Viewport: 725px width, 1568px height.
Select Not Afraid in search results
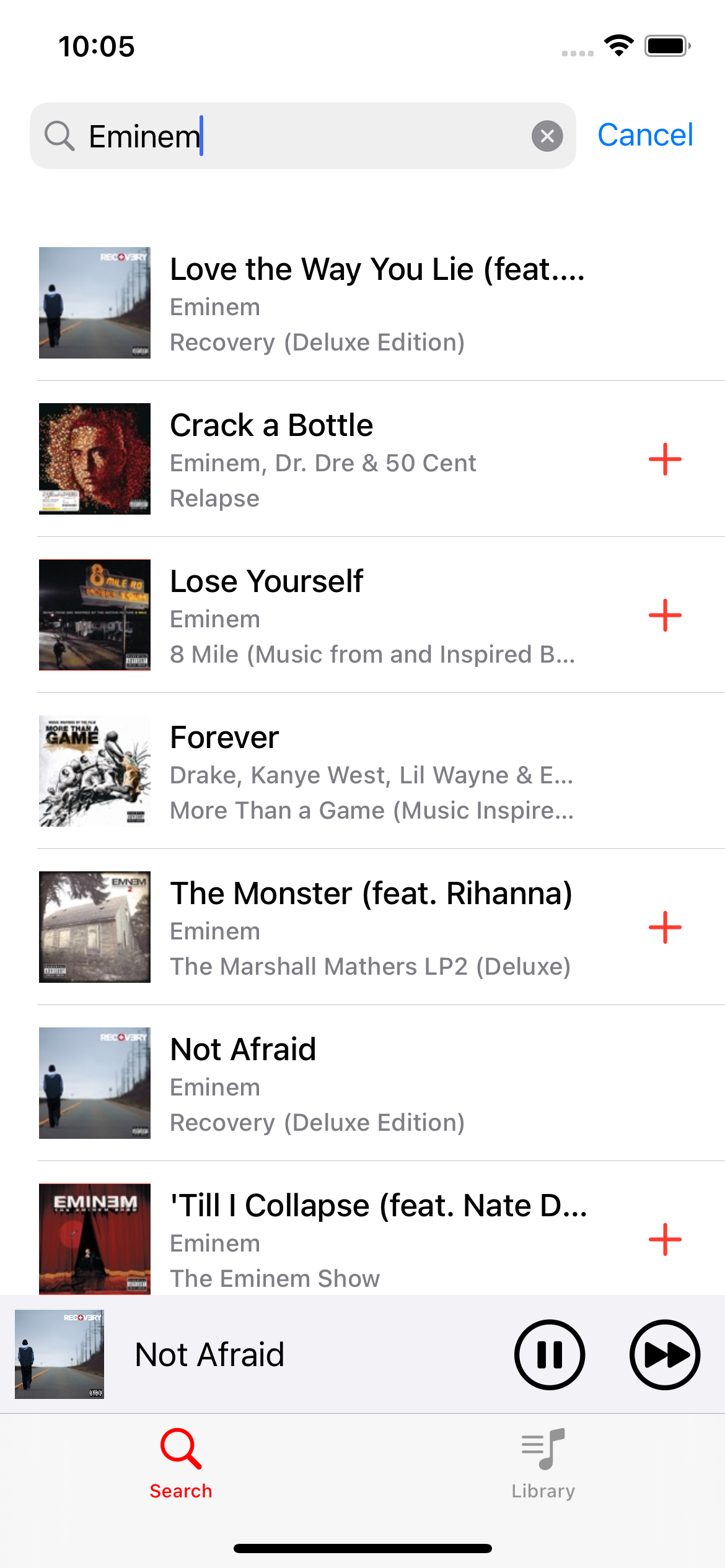point(372,1084)
